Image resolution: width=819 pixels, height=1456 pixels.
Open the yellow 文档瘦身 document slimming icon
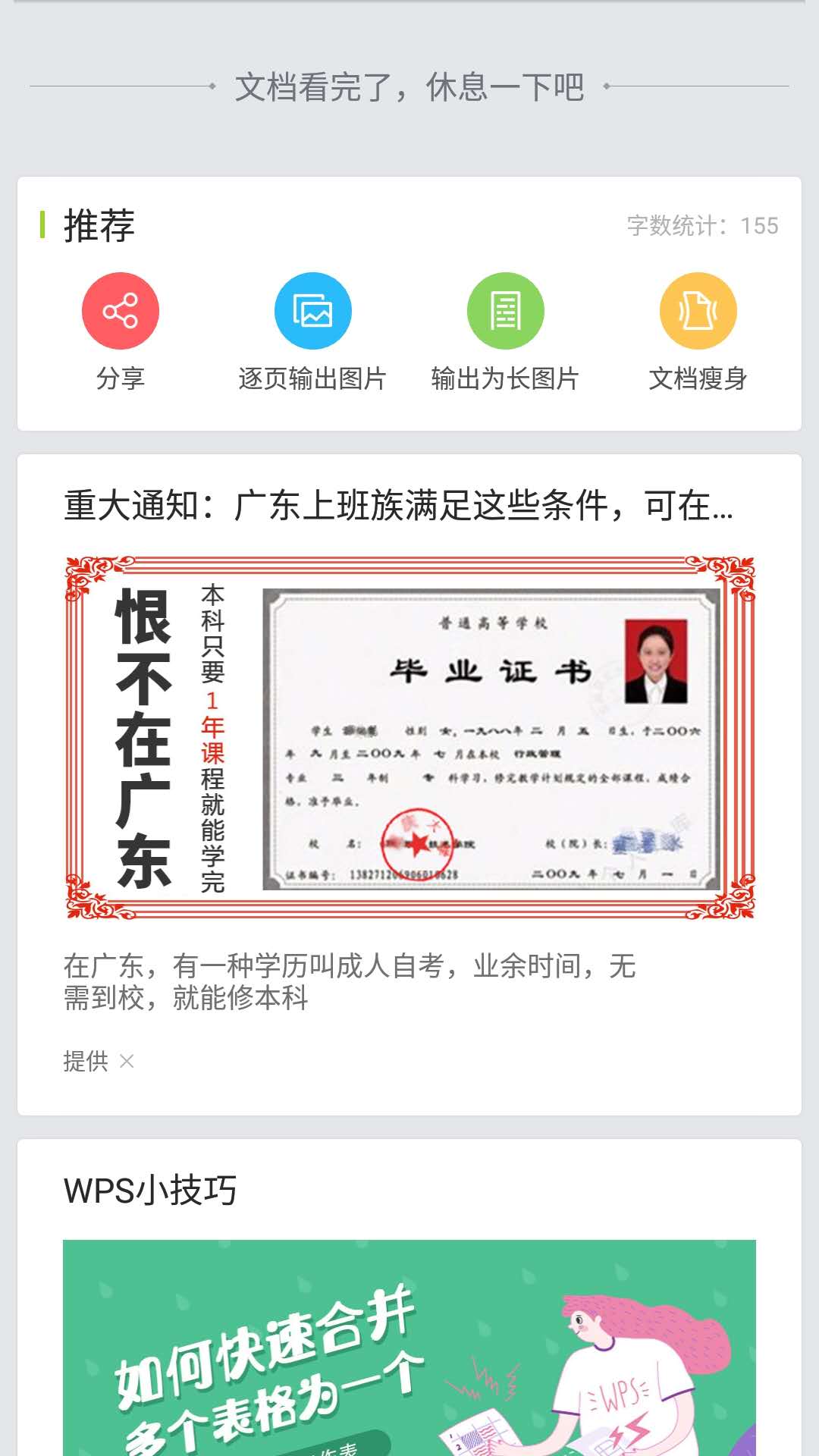point(696,311)
